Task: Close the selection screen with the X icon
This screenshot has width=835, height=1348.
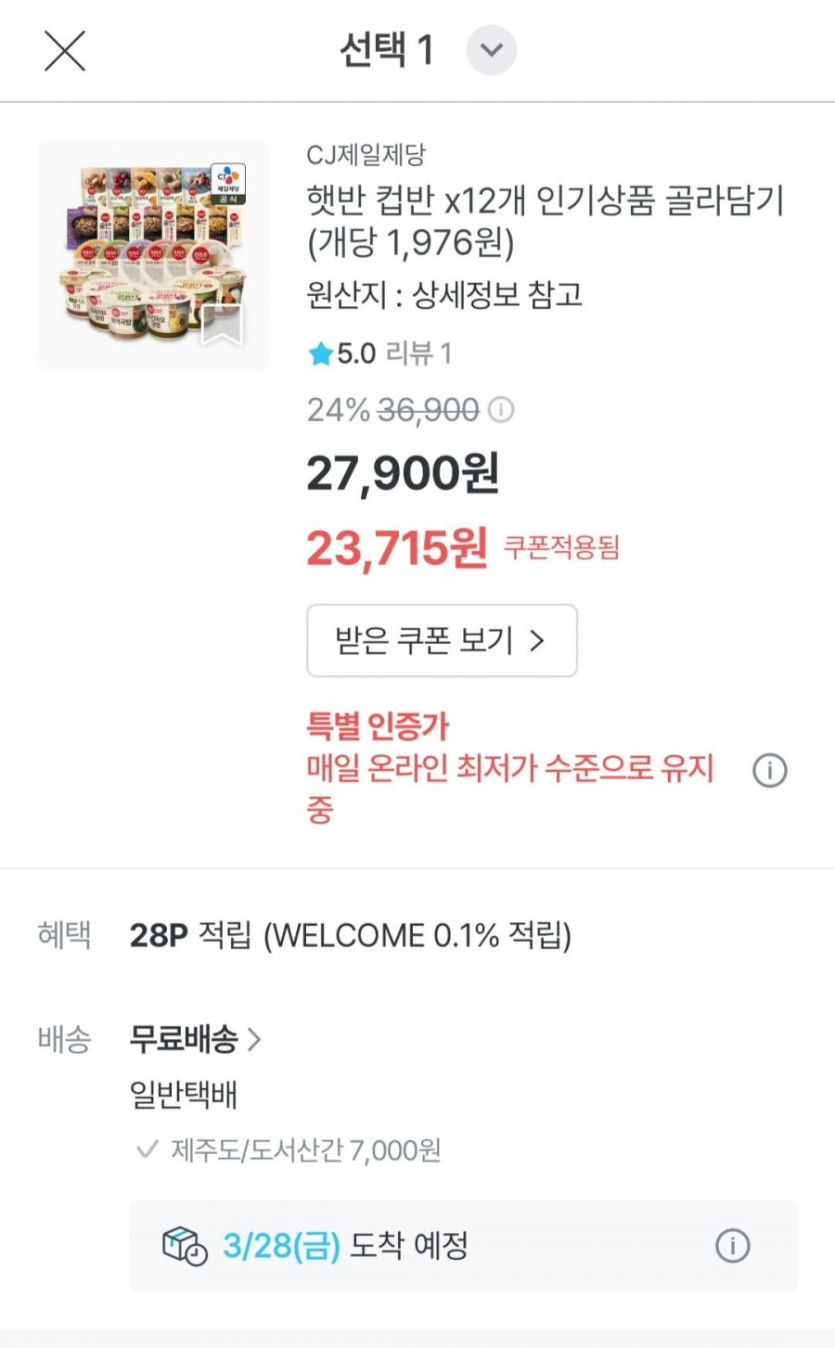Action: coord(64,51)
